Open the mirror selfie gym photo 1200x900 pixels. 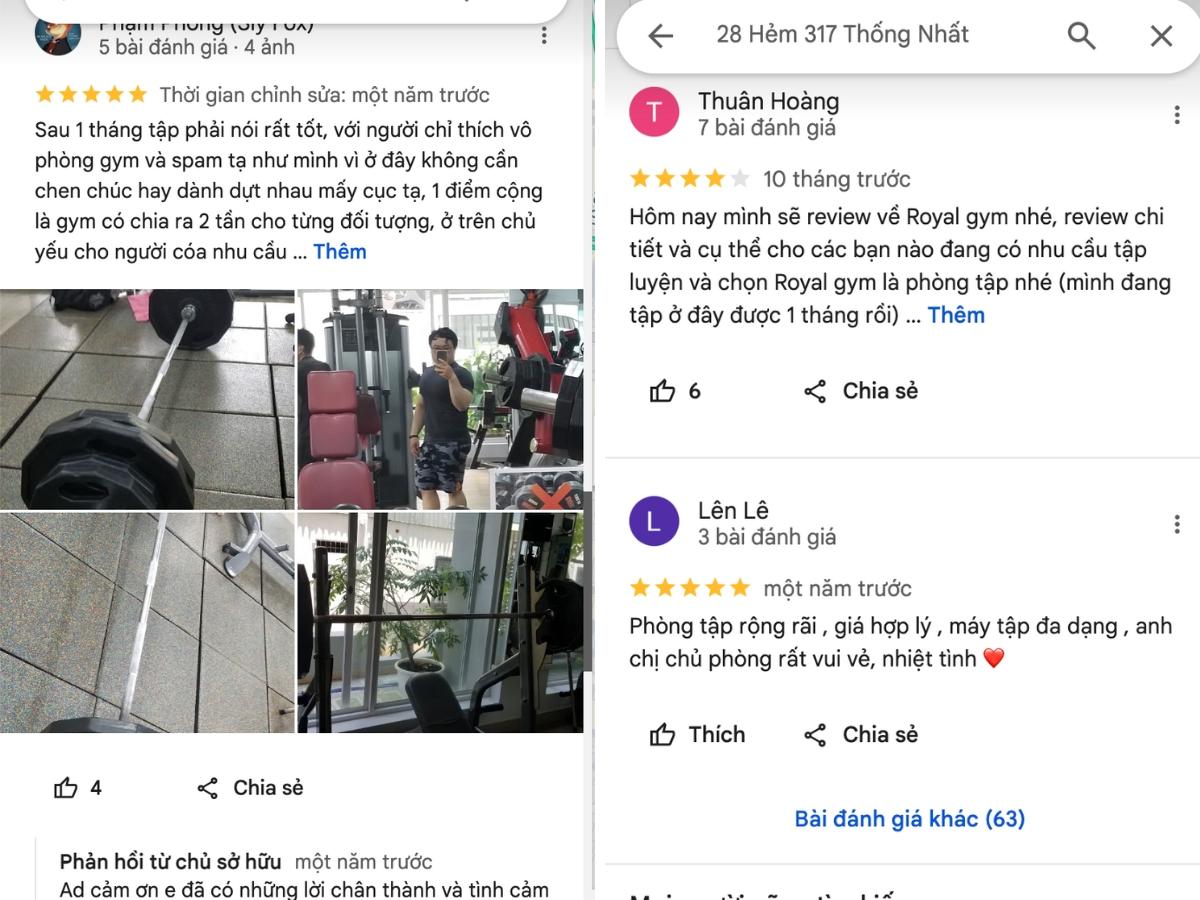440,400
